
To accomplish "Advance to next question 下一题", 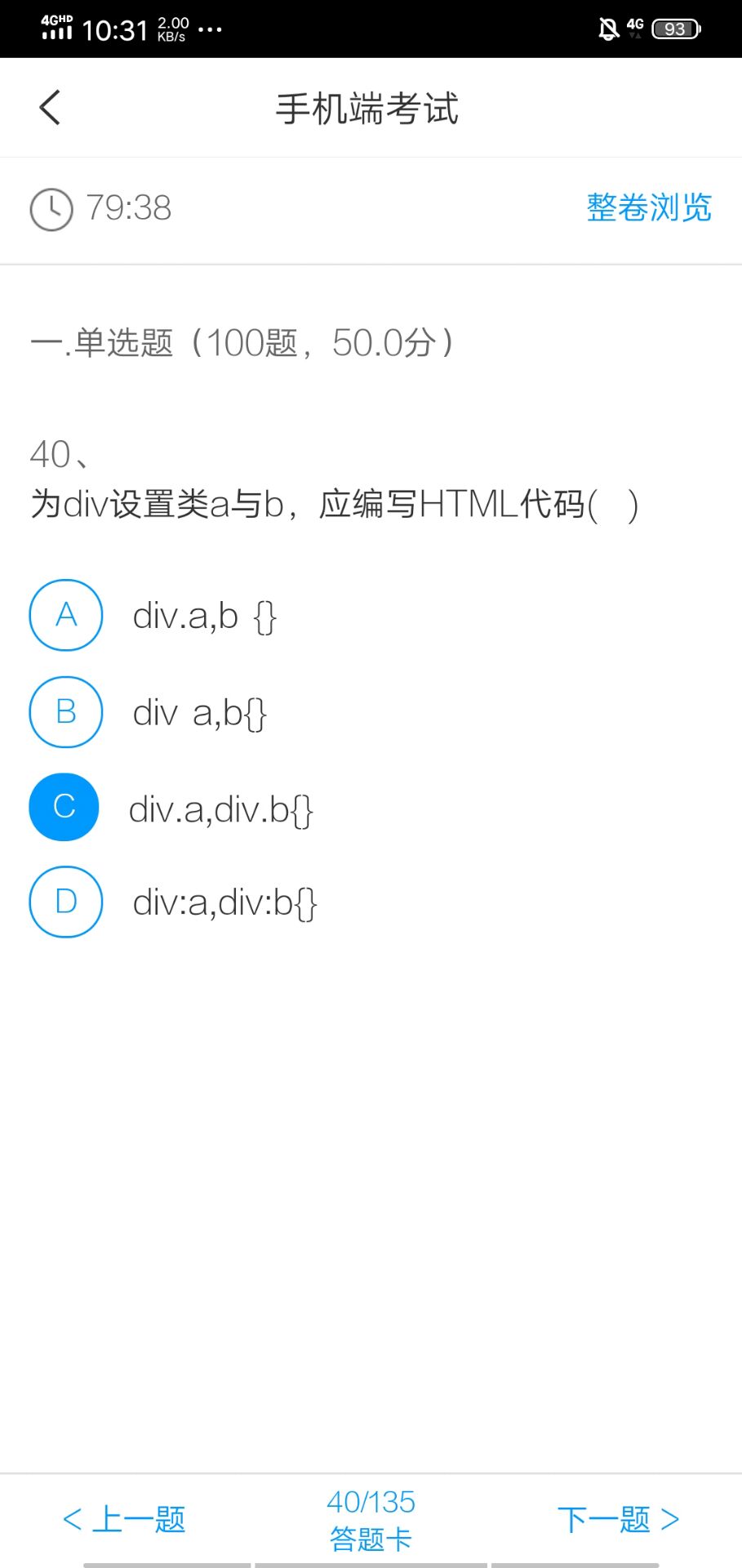I will point(618,1520).
